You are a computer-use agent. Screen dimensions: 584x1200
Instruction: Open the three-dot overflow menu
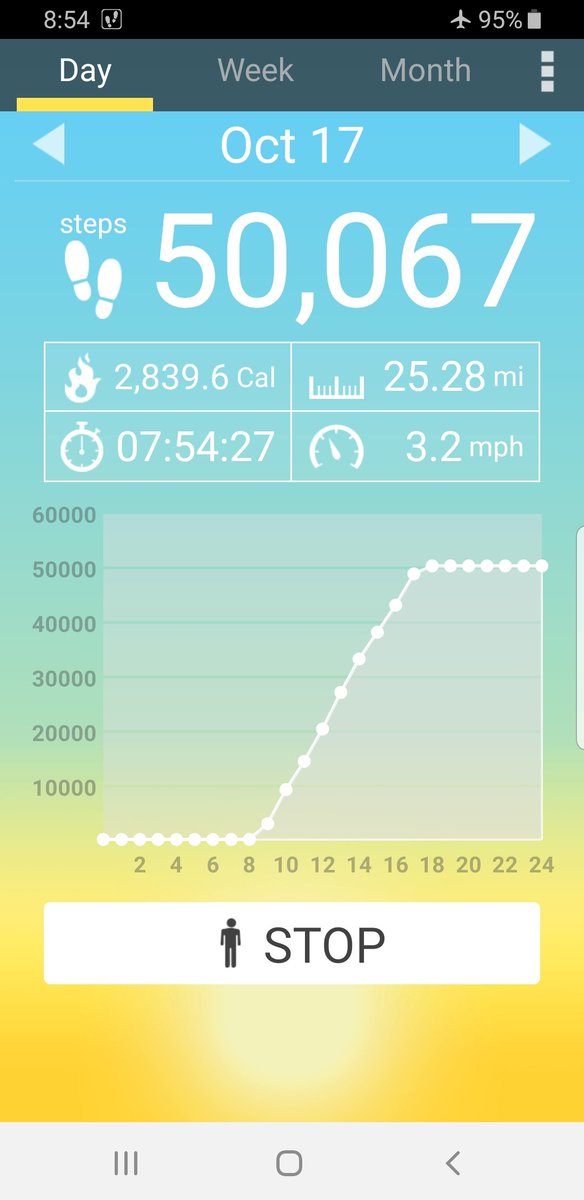click(547, 71)
